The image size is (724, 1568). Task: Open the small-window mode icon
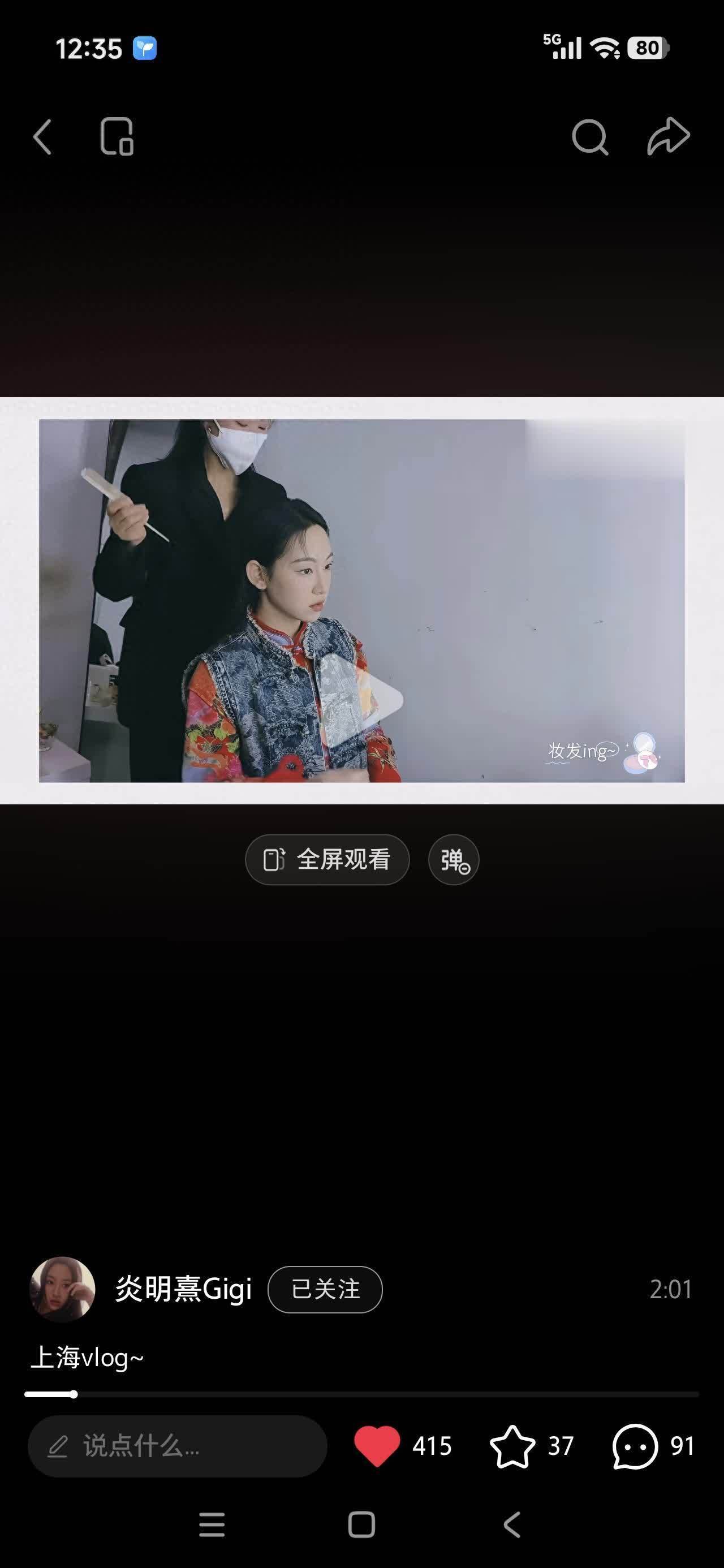[x=117, y=137]
